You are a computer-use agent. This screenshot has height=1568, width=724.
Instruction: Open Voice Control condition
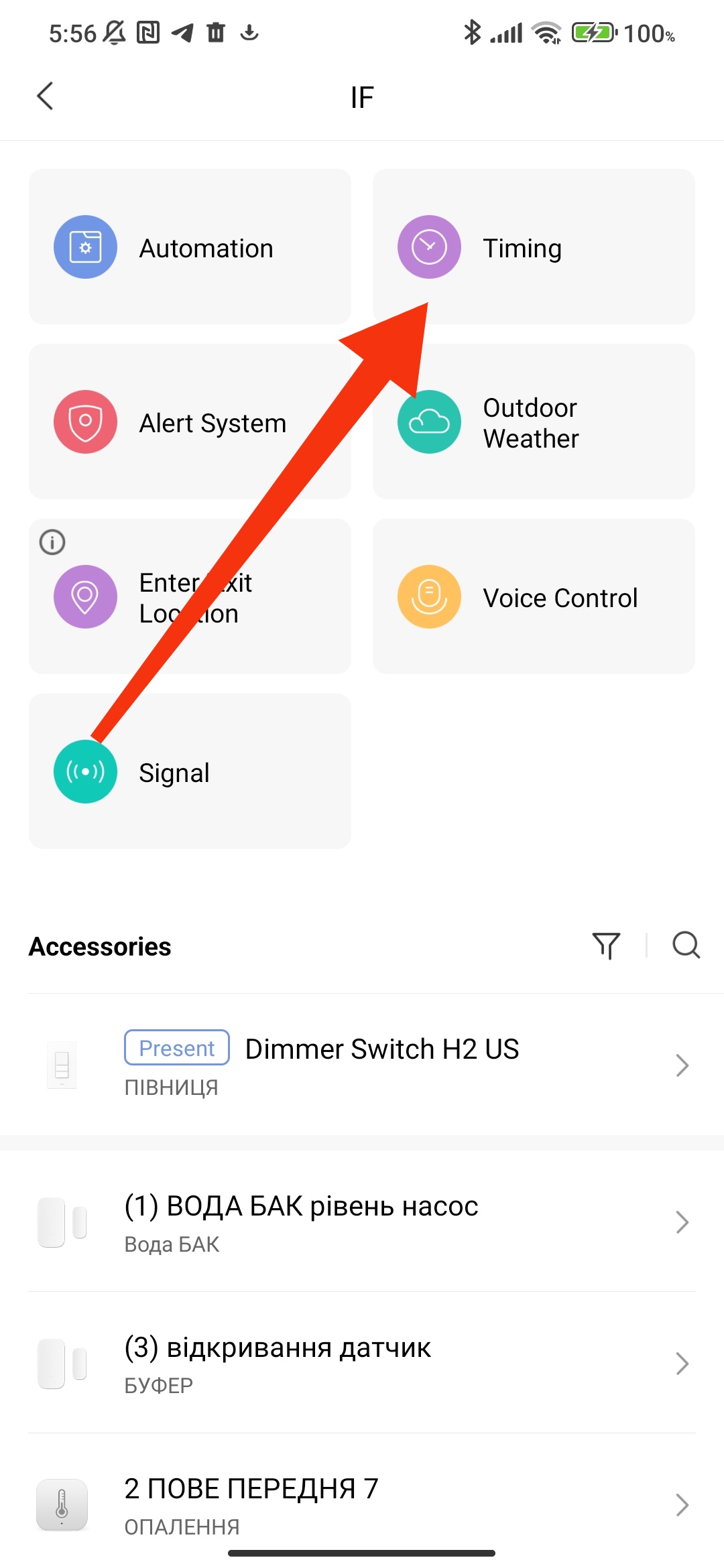[534, 597]
